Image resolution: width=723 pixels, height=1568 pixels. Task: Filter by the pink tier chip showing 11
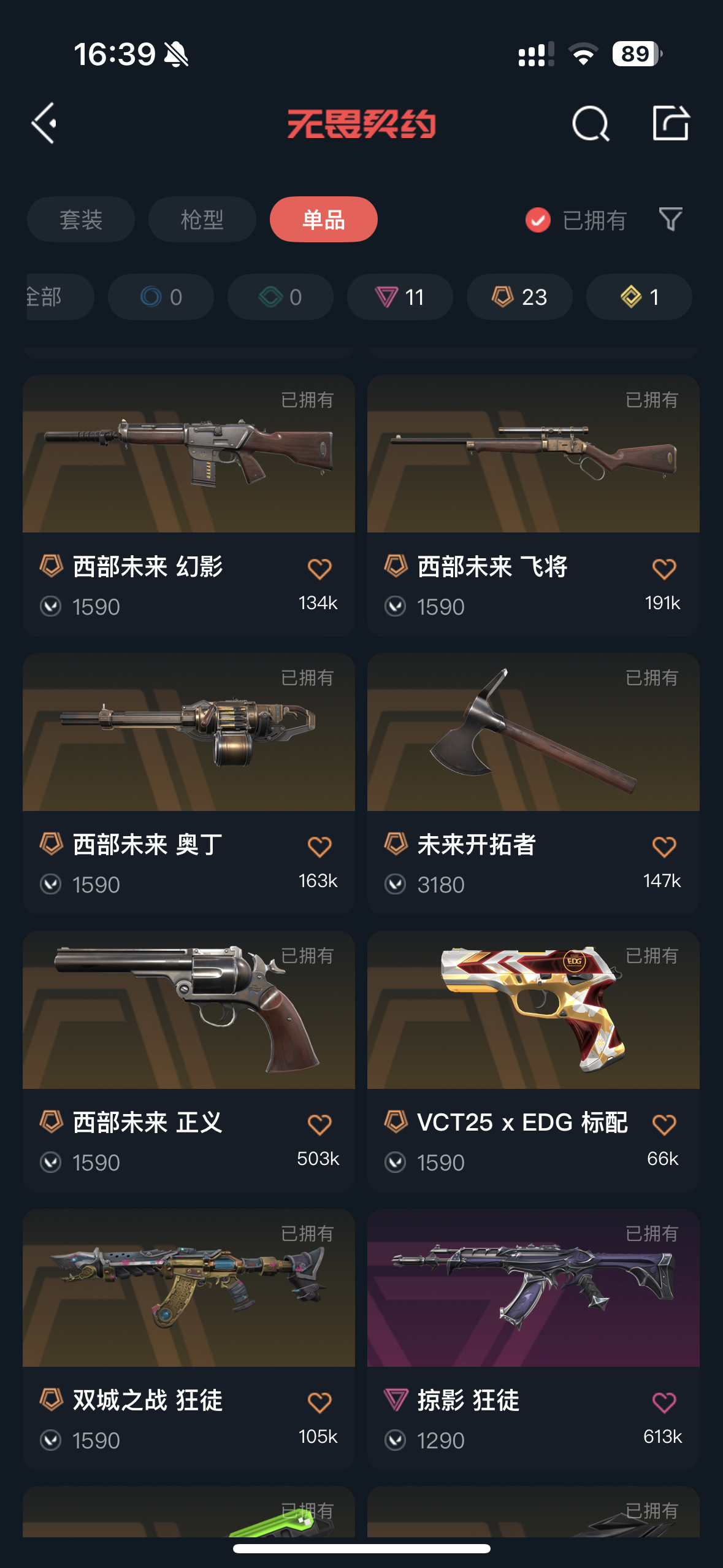tap(400, 297)
